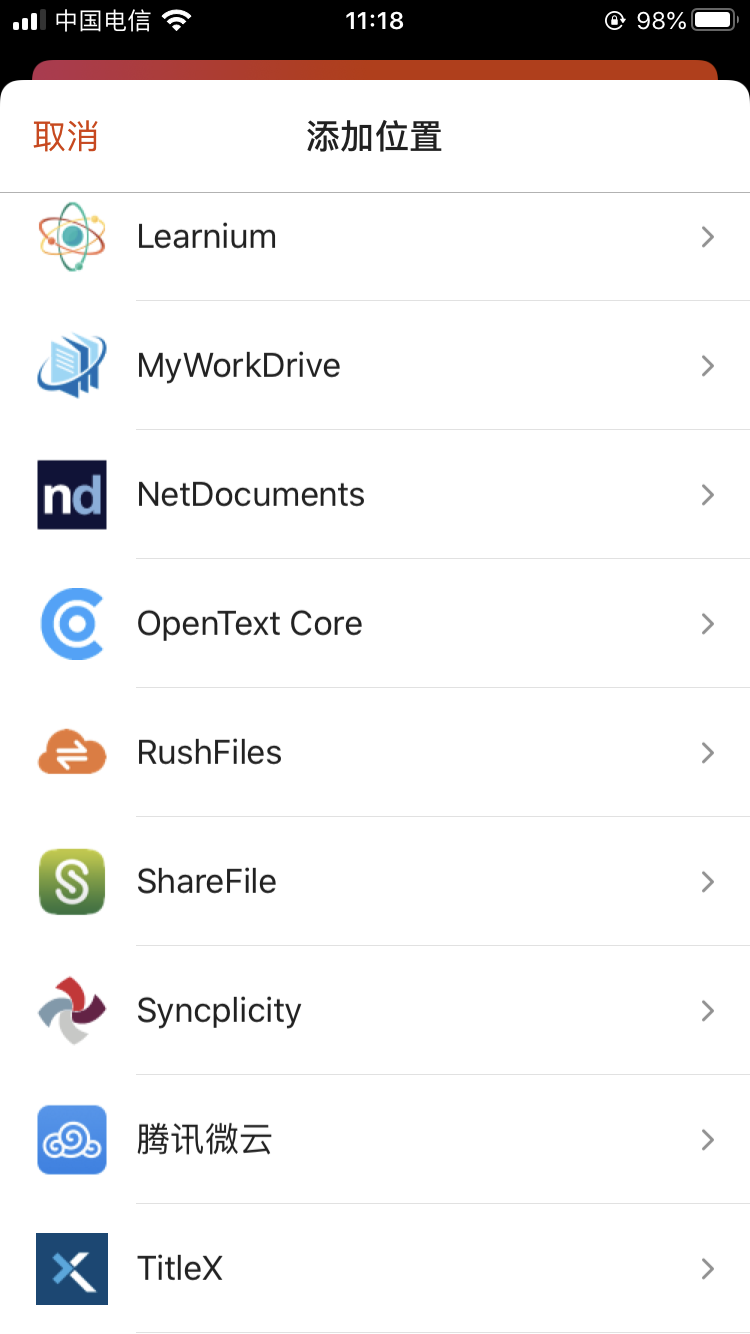The image size is (750, 1334).
Task: Select TitleX from the list
Action: (x=375, y=1269)
